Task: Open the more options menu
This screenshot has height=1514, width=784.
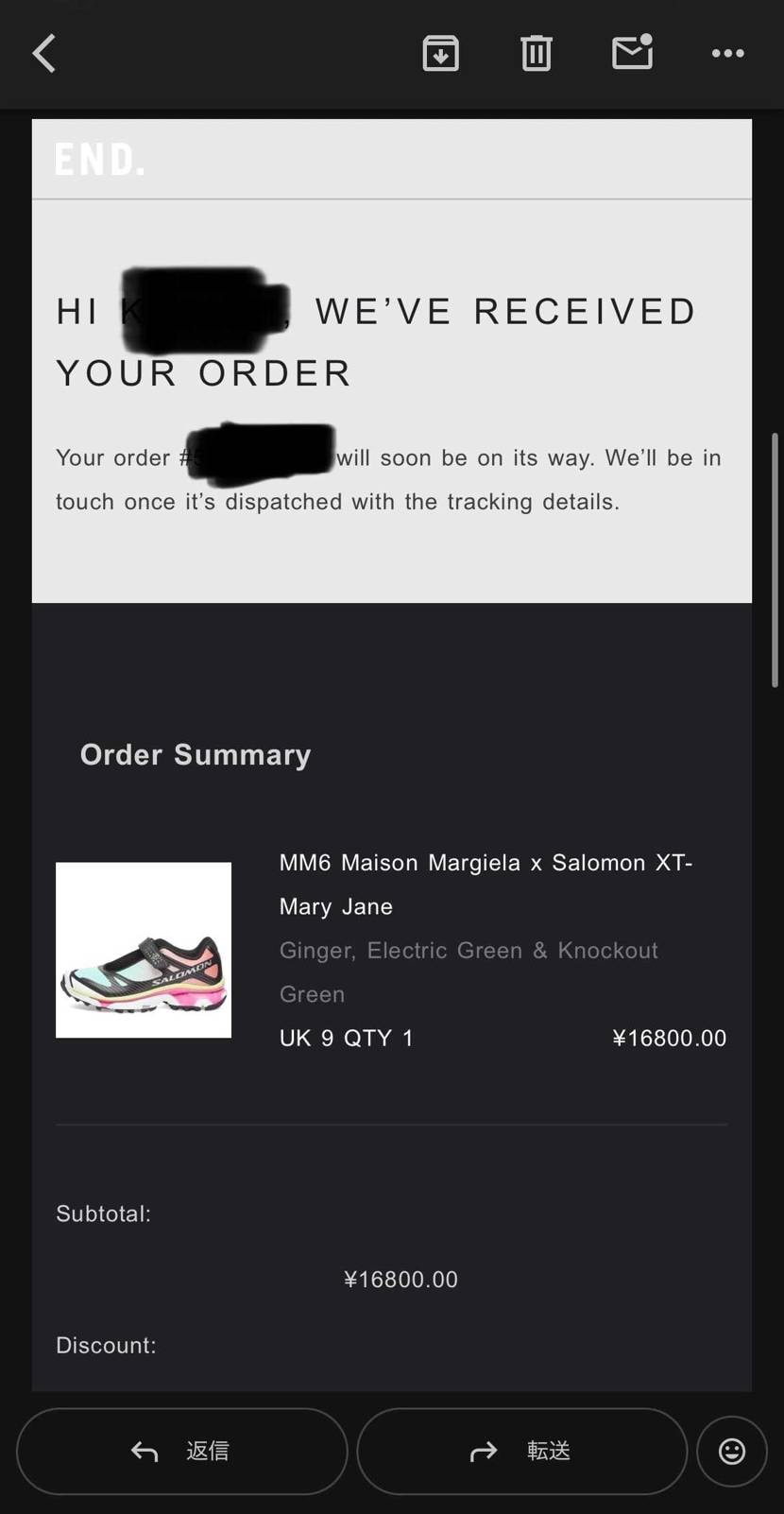Action: 727,54
